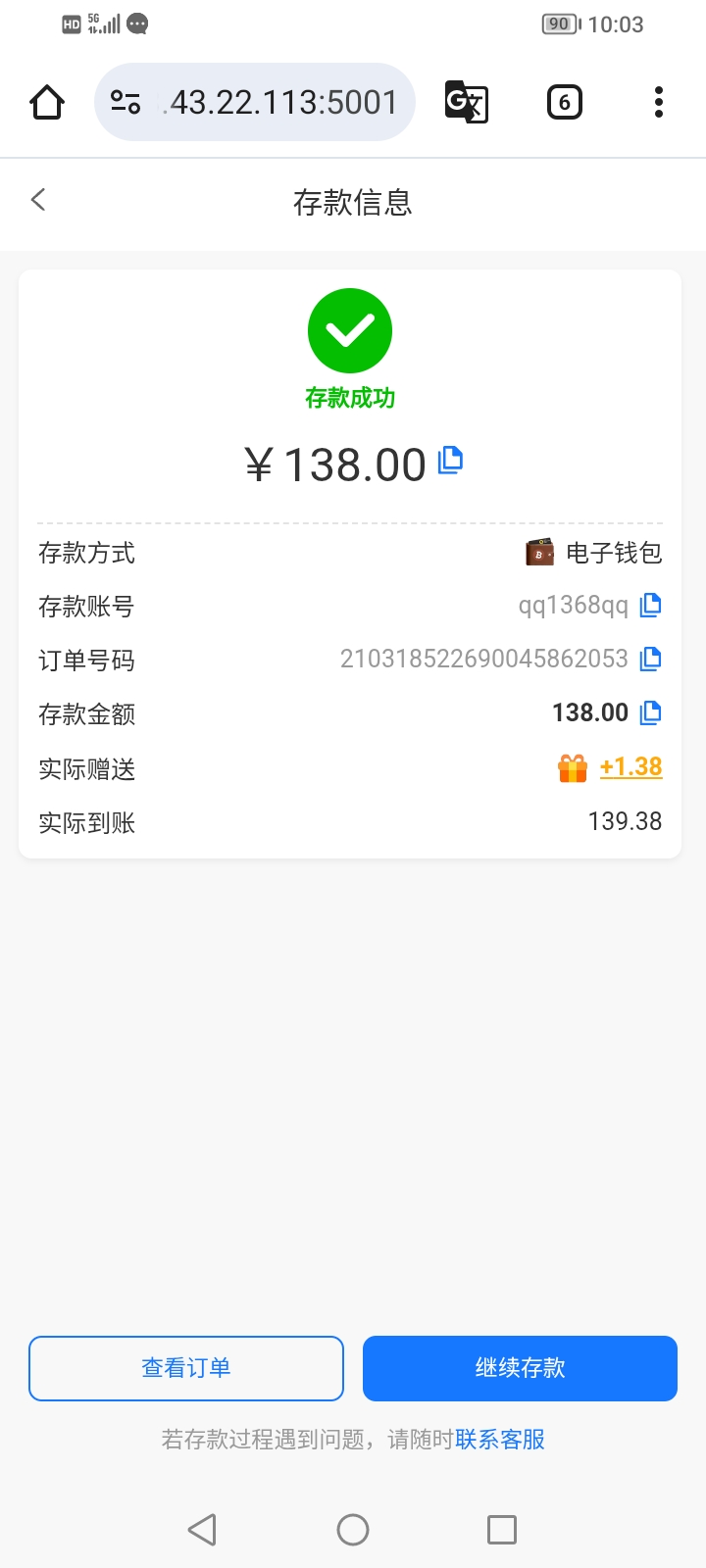
Task: Click the green success checkmark
Action: click(x=350, y=330)
